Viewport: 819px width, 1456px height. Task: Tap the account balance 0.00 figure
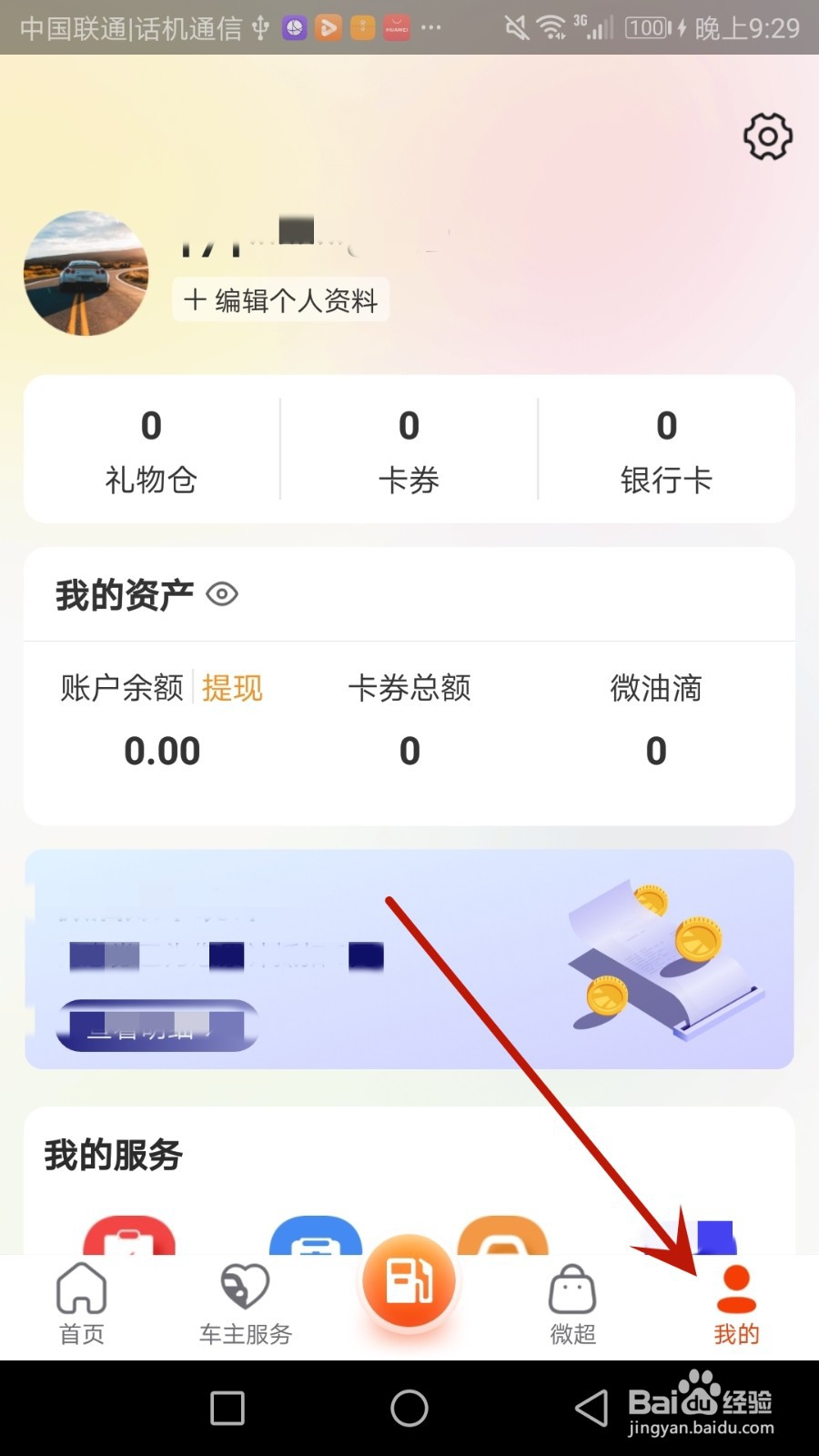click(162, 750)
